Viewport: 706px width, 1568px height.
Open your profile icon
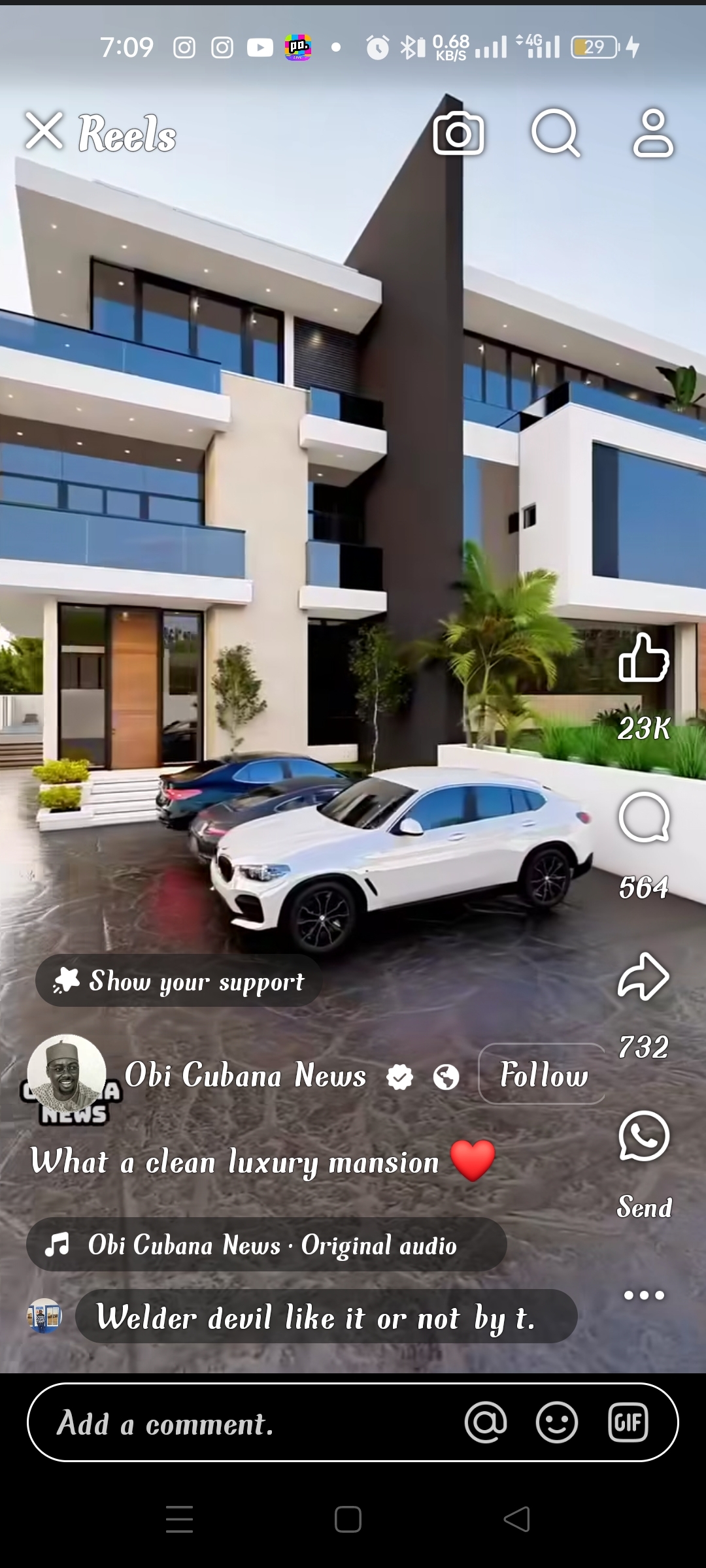click(652, 133)
